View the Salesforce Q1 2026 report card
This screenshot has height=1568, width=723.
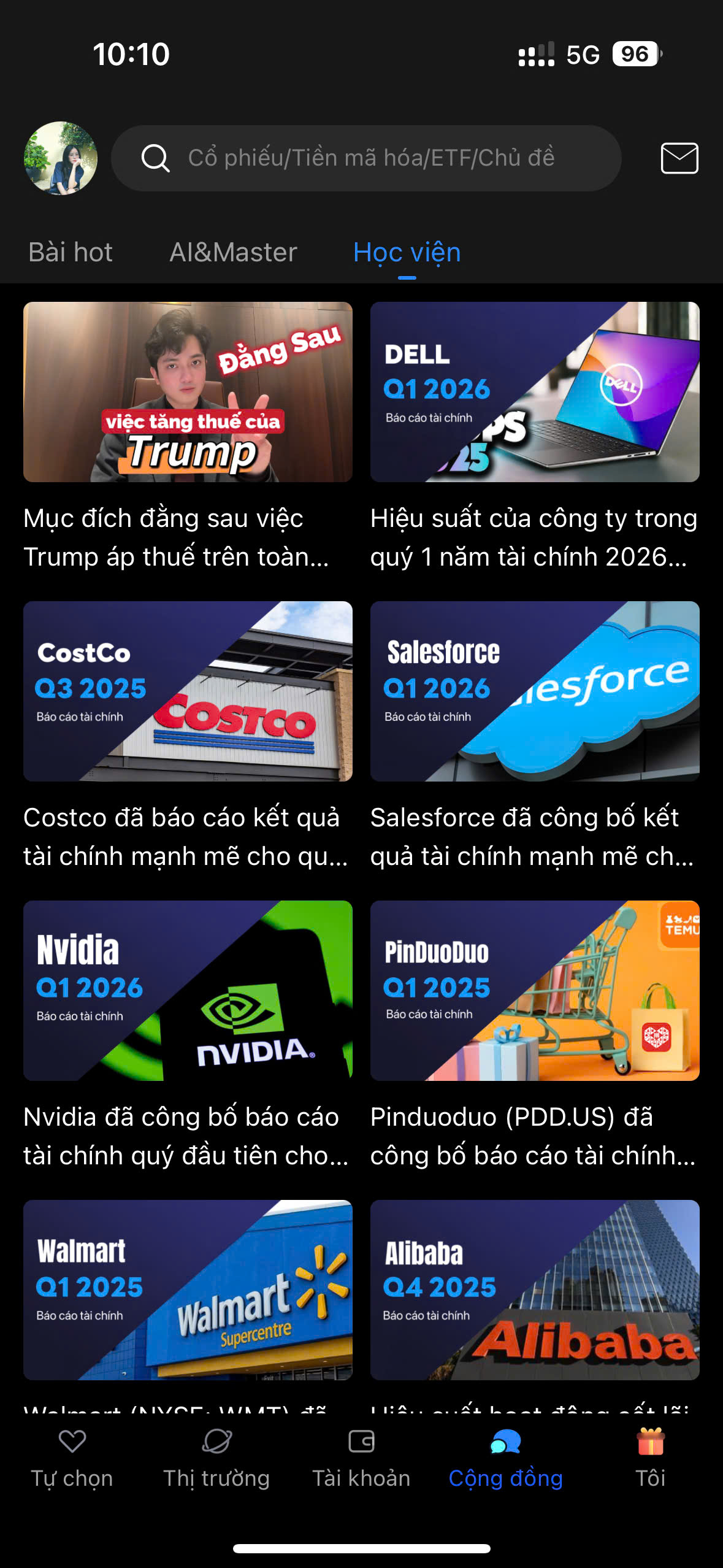[x=535, y=691]
